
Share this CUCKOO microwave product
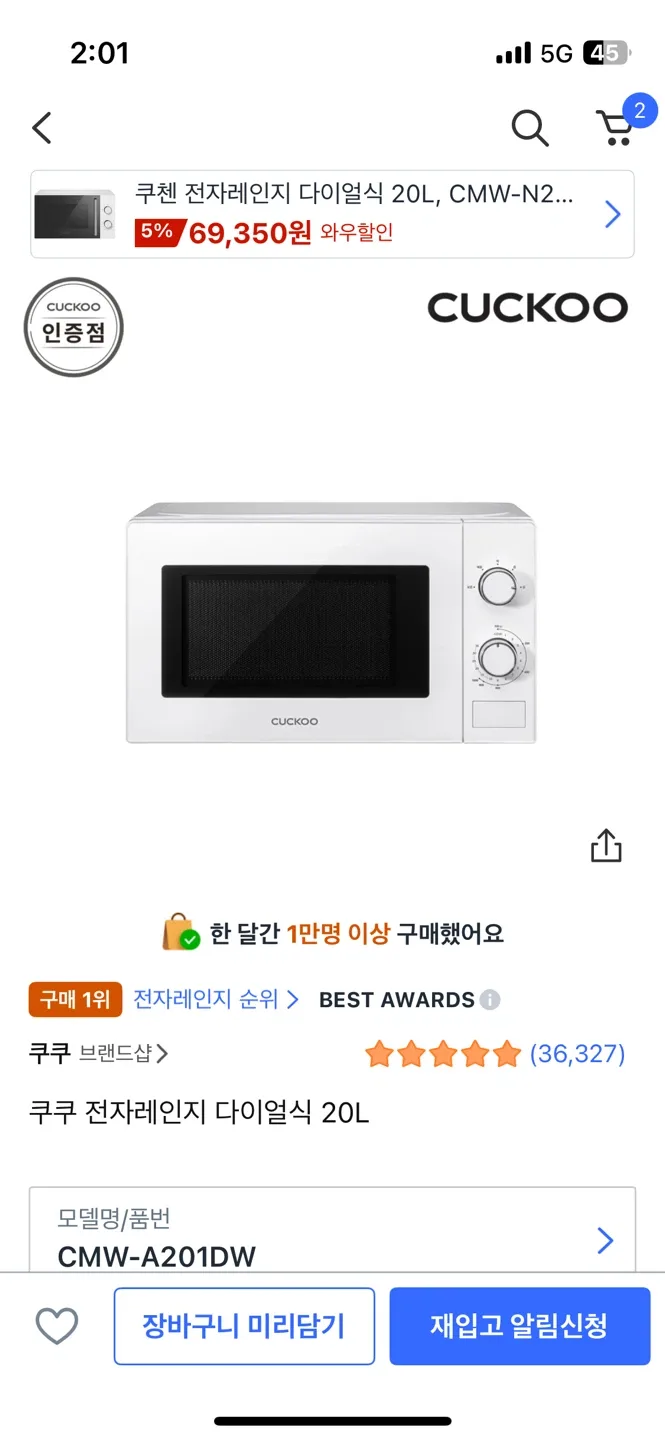click(x=606, y=846)
